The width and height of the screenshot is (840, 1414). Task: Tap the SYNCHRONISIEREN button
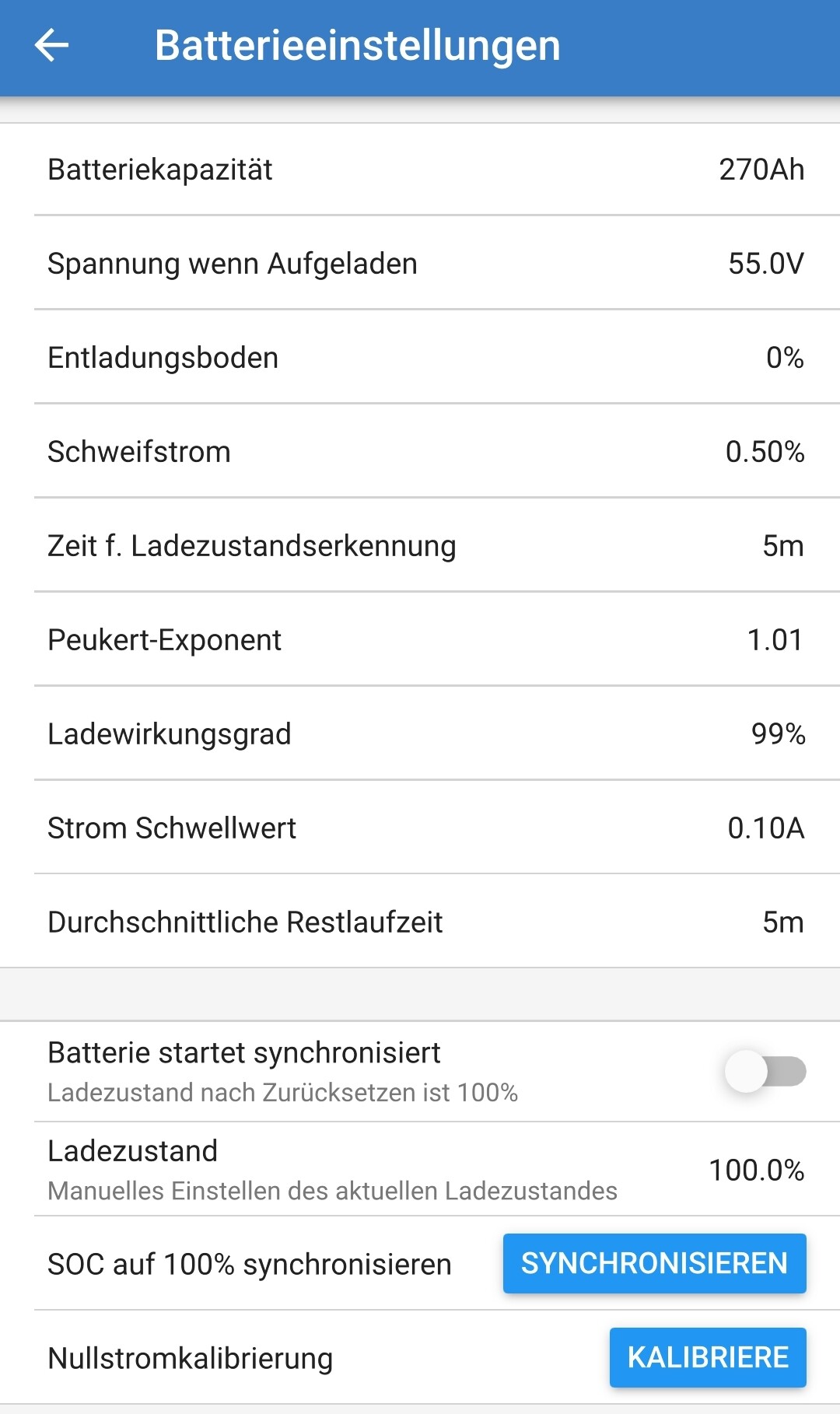click(654, 1264)
